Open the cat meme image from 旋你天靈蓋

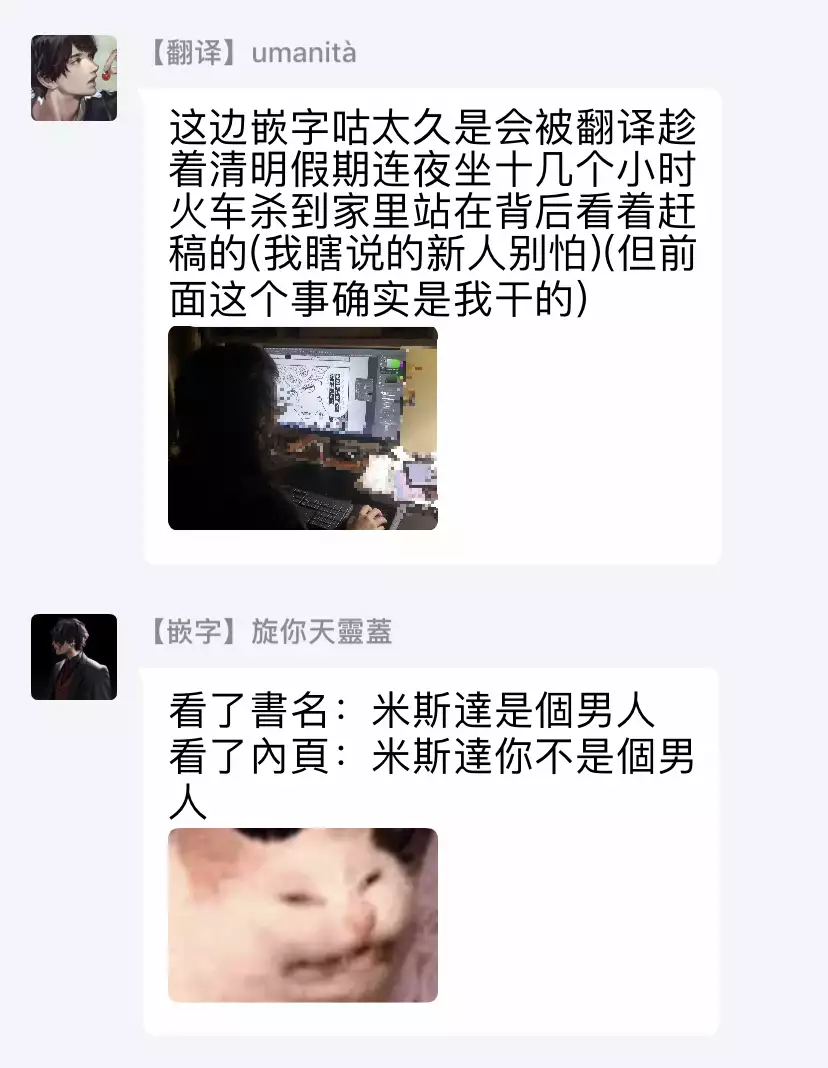tap(302, 914)
